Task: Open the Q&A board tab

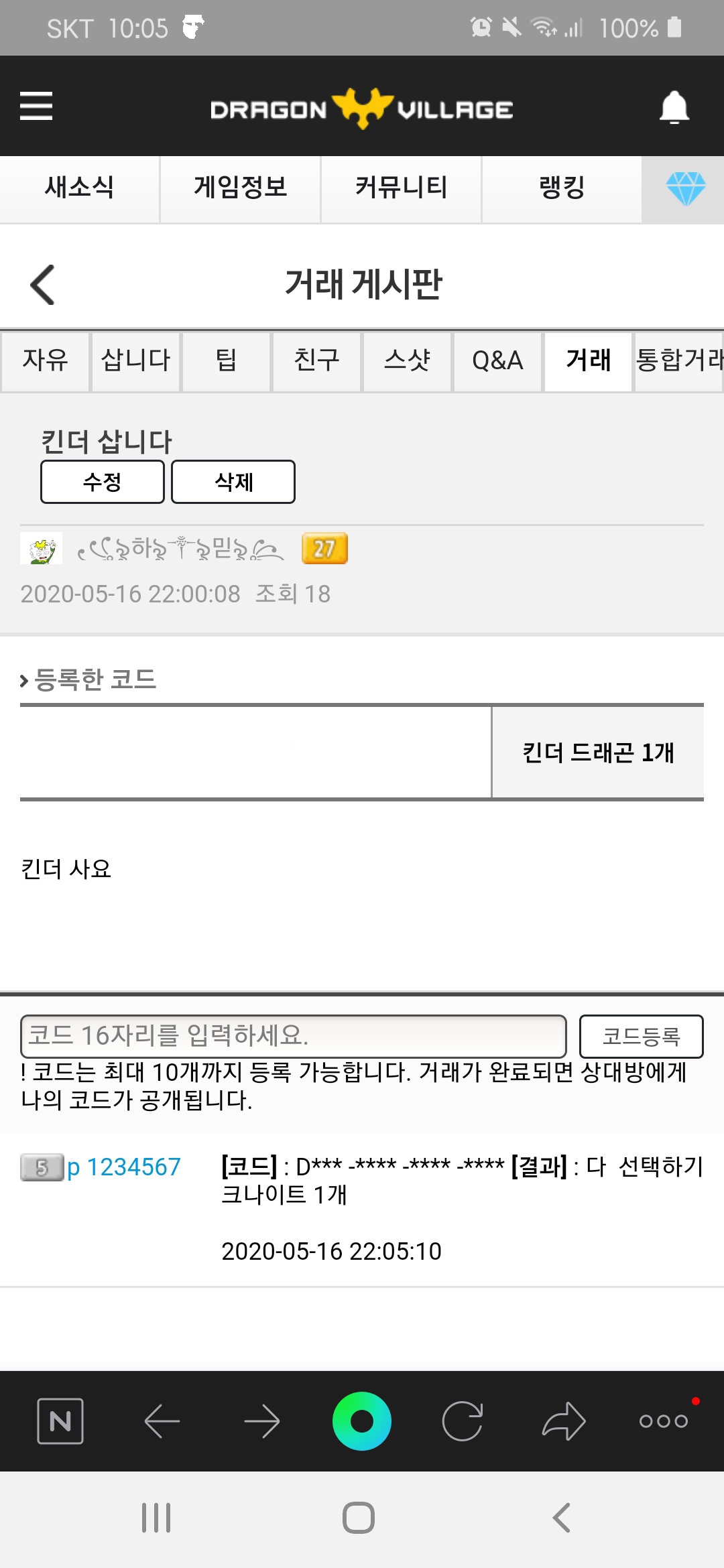Action: tap(497, 361)
